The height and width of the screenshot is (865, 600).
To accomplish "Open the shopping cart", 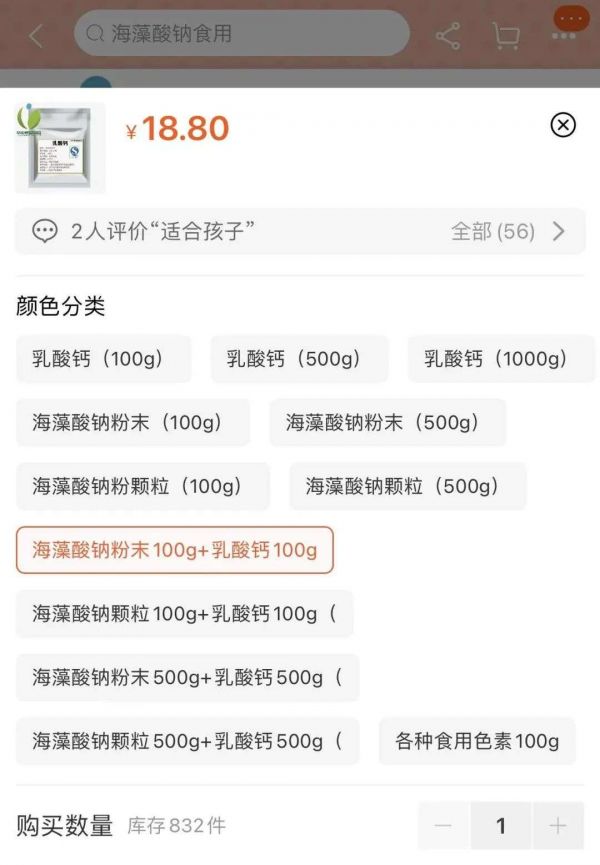I will point(506,36).
